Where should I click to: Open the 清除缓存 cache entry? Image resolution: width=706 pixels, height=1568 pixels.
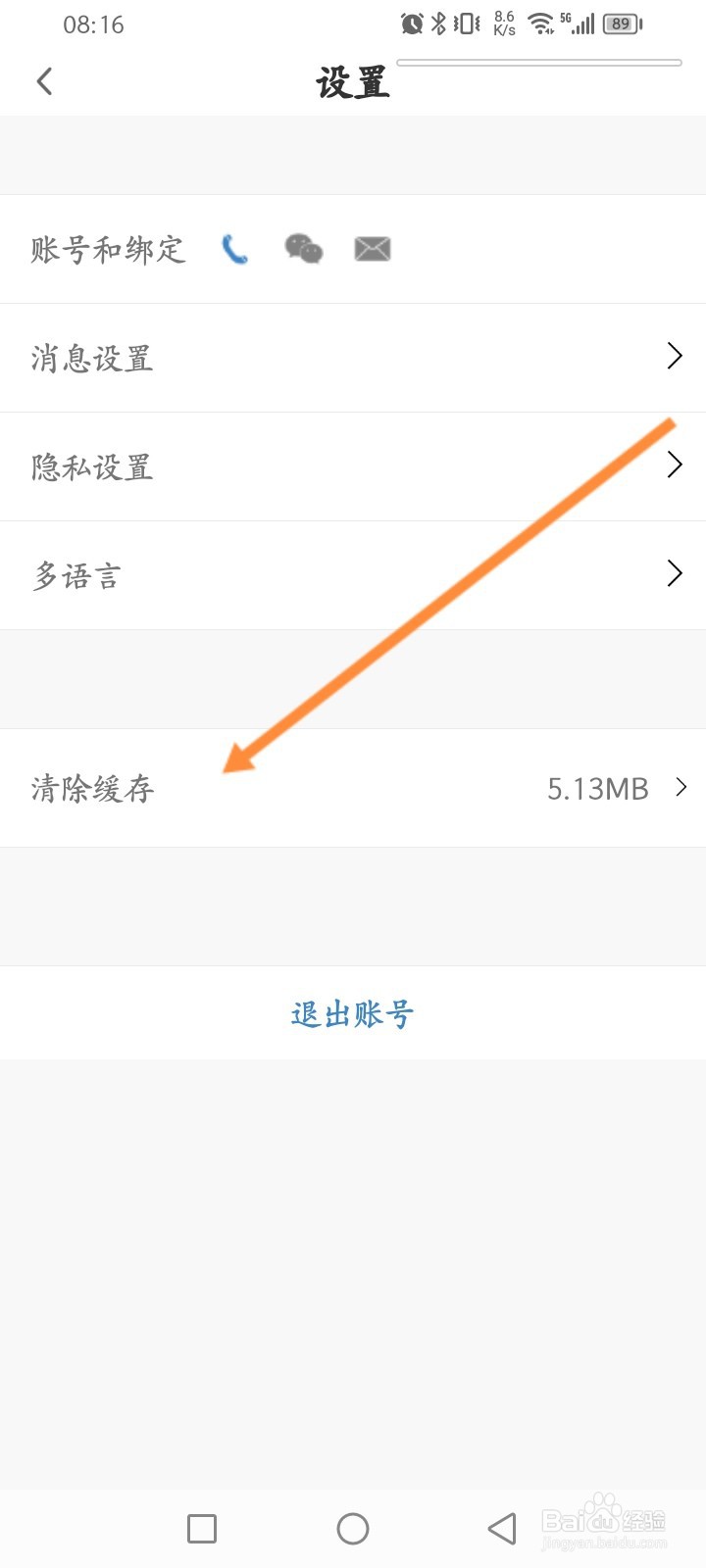pyautogui.click(x=353, y=788)
